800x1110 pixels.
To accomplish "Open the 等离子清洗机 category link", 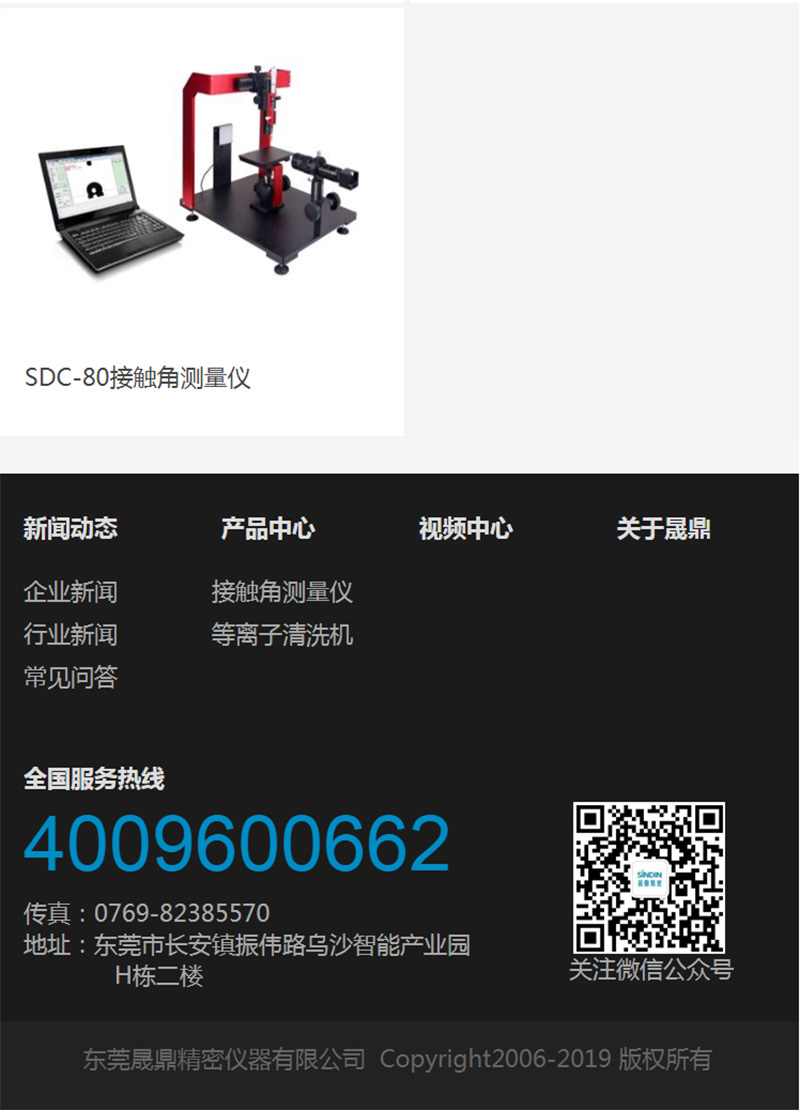I will [x=282, y=635].
